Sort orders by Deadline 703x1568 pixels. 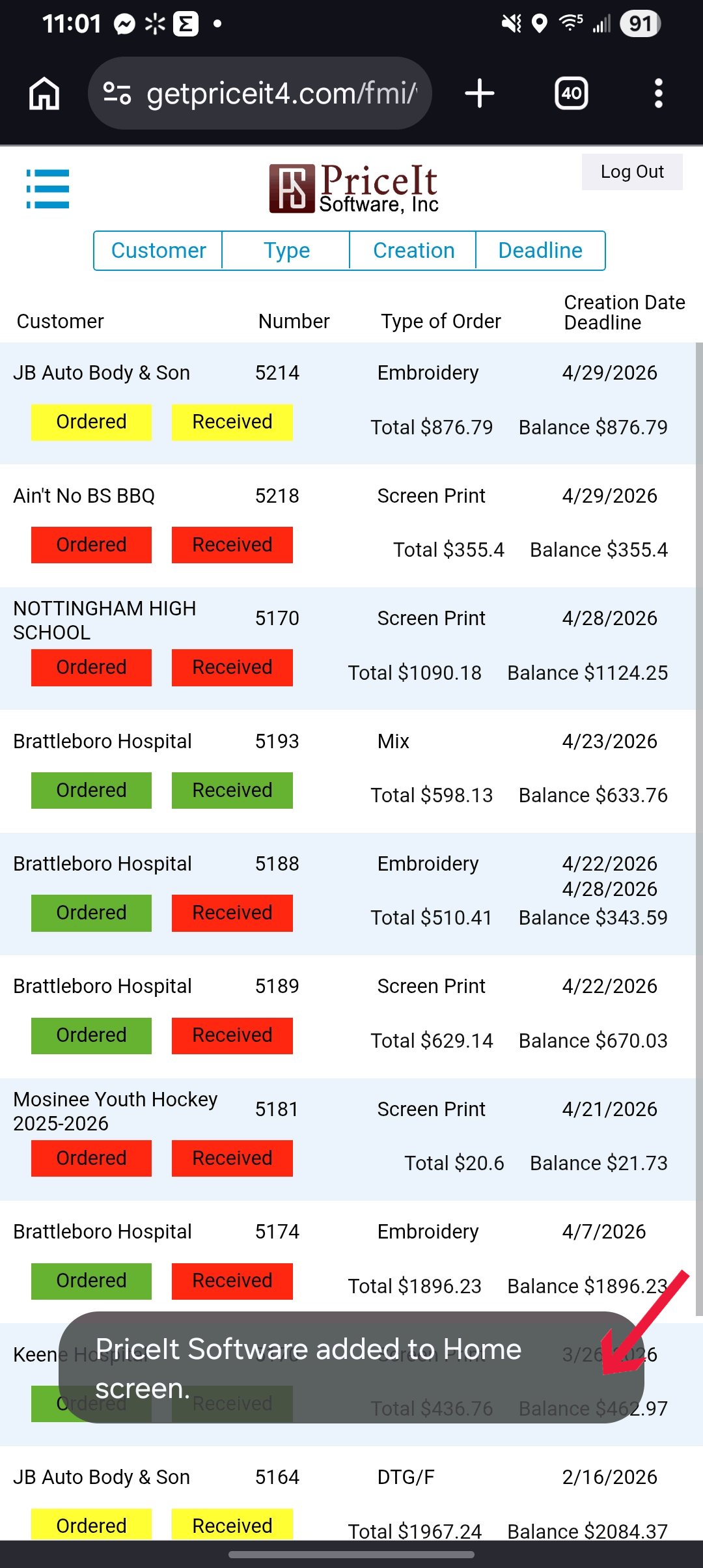click(540, 250)
